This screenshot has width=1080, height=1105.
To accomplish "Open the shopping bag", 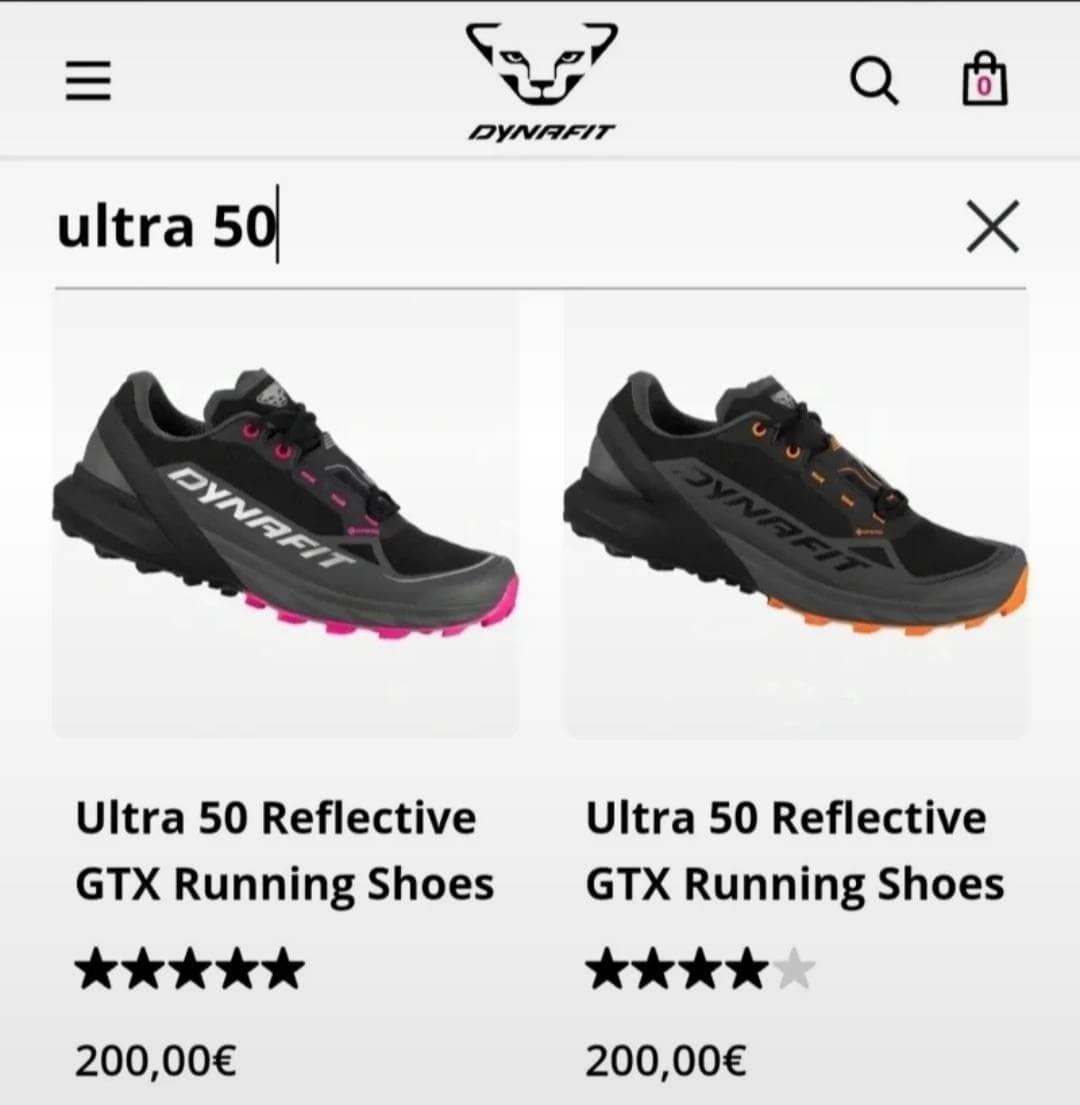I will click(x=985, y=80).
